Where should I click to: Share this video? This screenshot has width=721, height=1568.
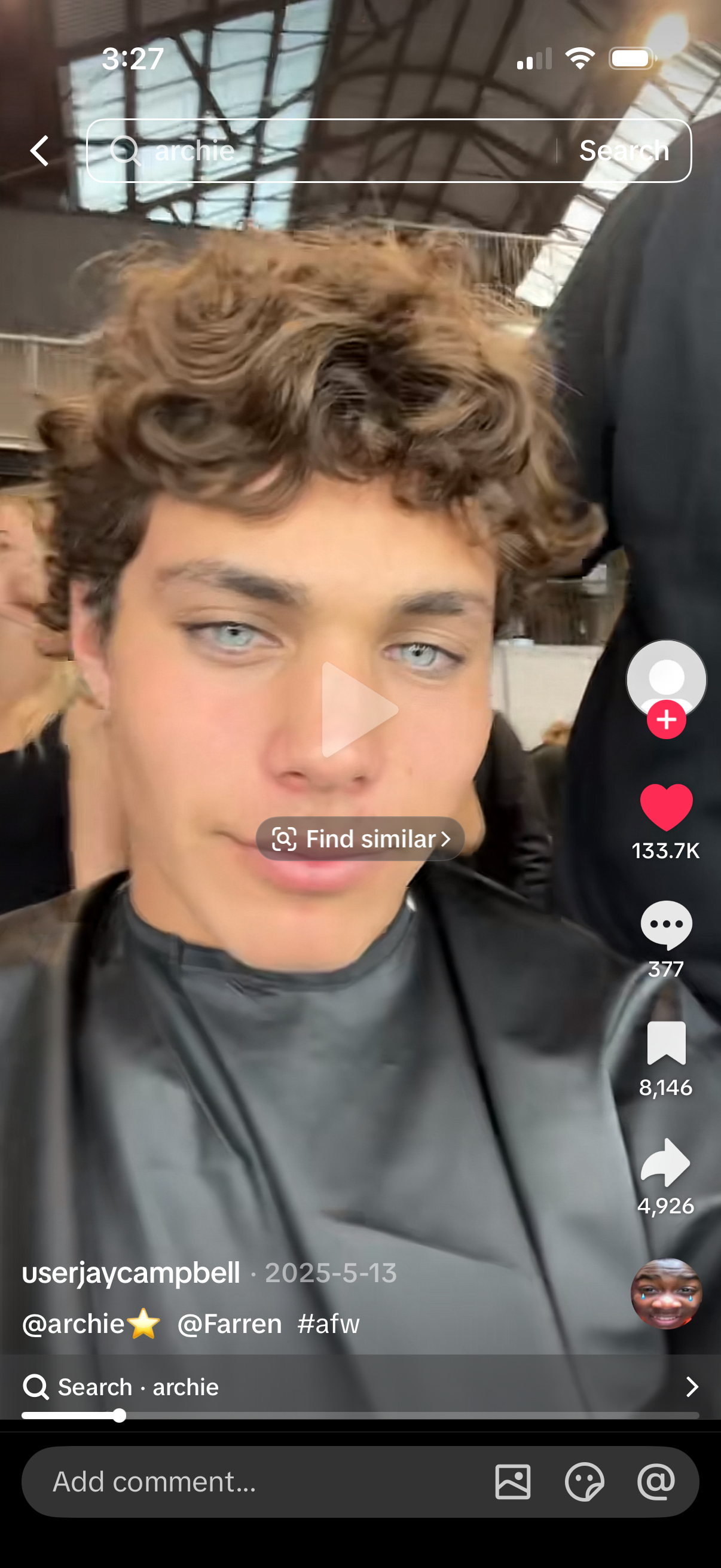point(666,1161)
